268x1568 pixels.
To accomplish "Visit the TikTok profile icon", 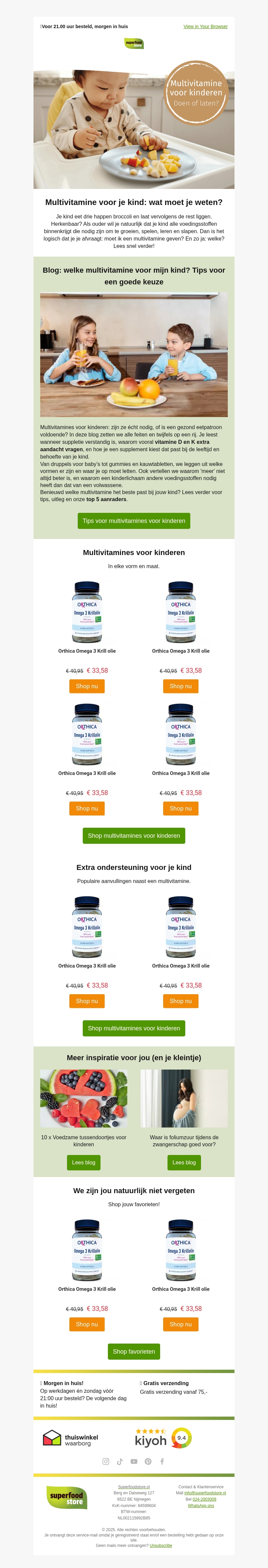I will pyautogui.click(x=120, y=1461).
